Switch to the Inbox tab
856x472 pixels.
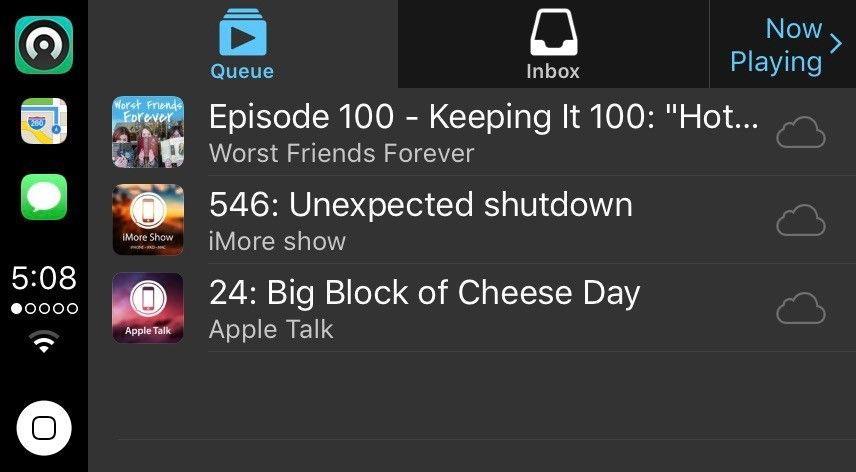[553, 44]
